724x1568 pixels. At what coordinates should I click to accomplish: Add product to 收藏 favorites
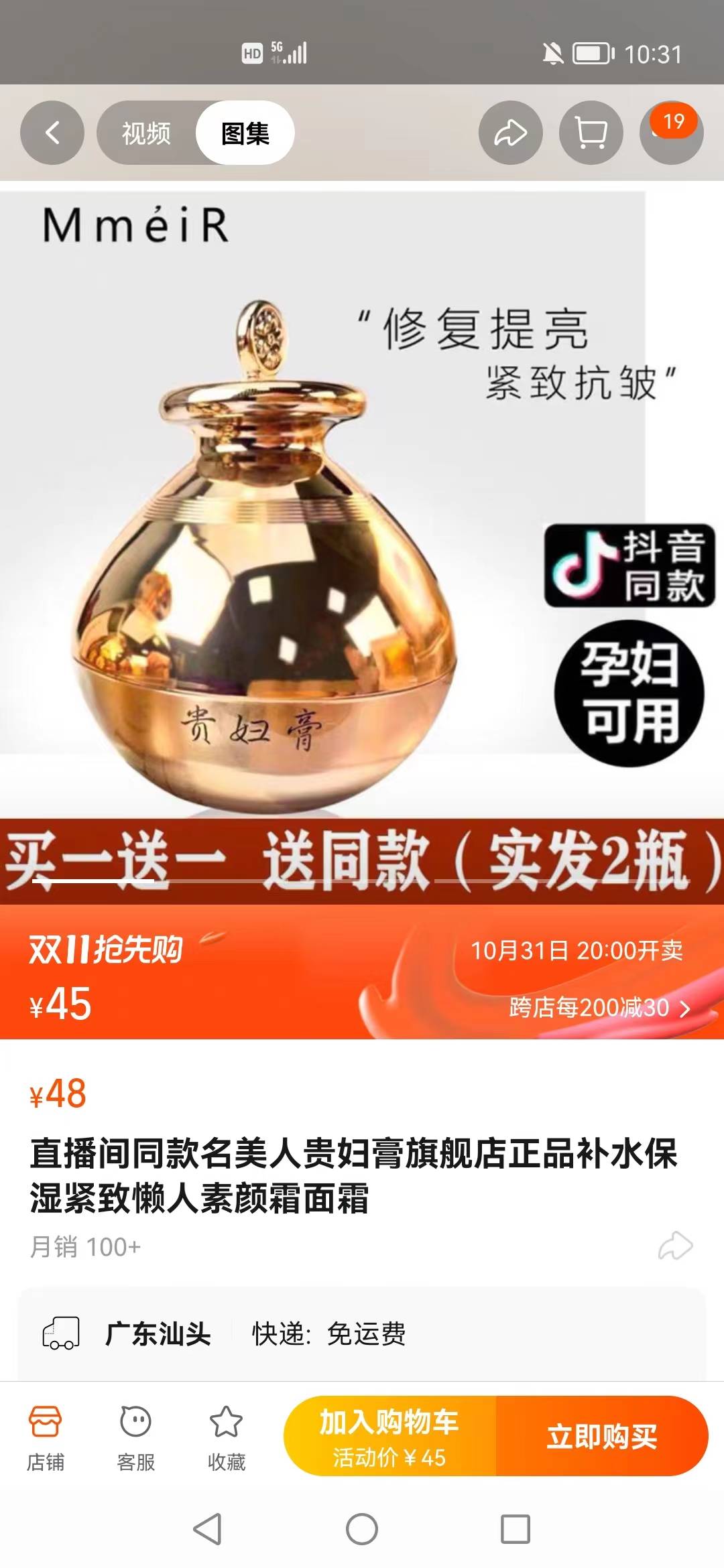pyautogui.click(x=226, y=1437)
